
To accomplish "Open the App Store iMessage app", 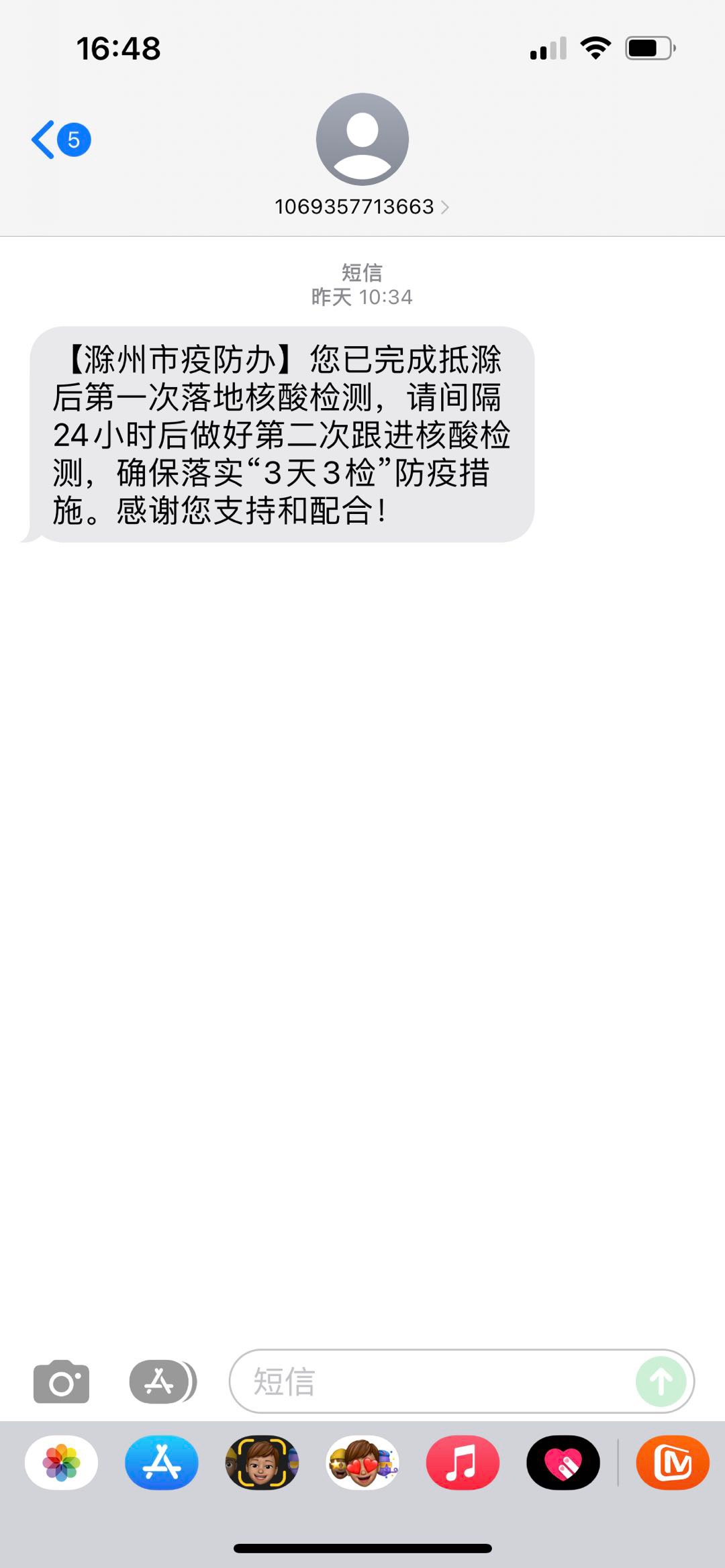I will click(162, 1463).
